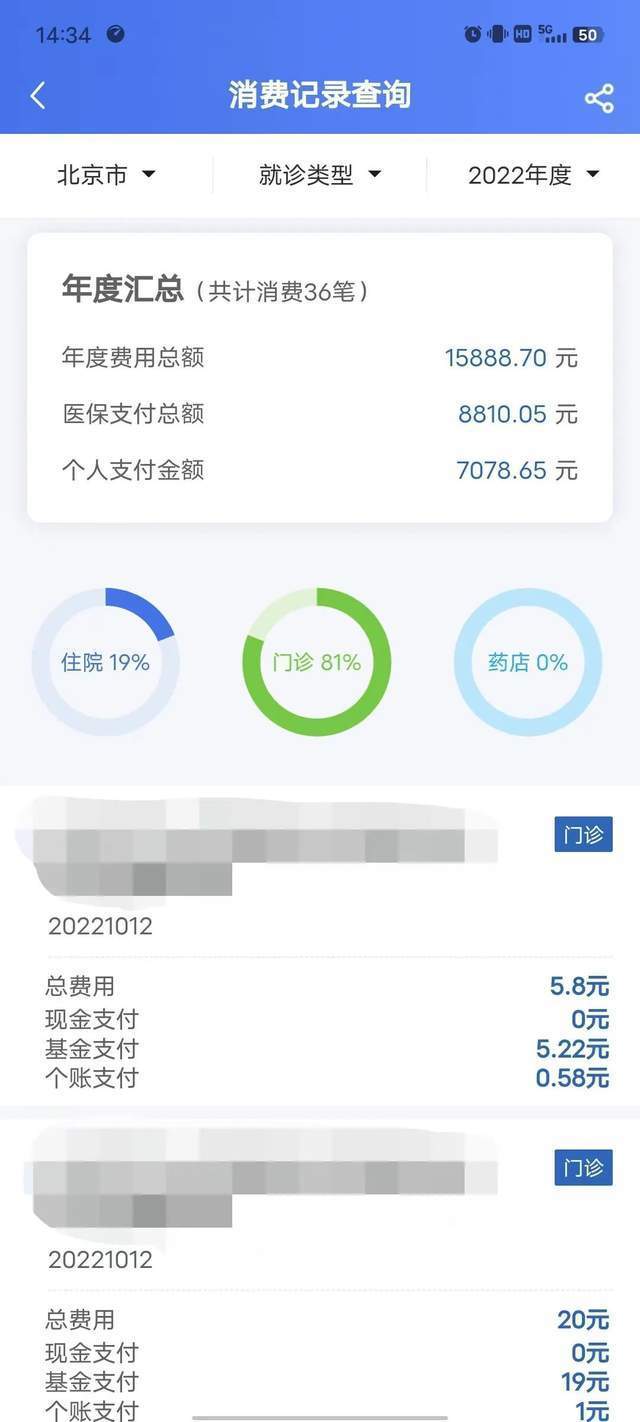The height and width of the screenshot is (1422, 640).
Task: Open the 北京市 city dropdown
Action: click(x=106, y=175)
